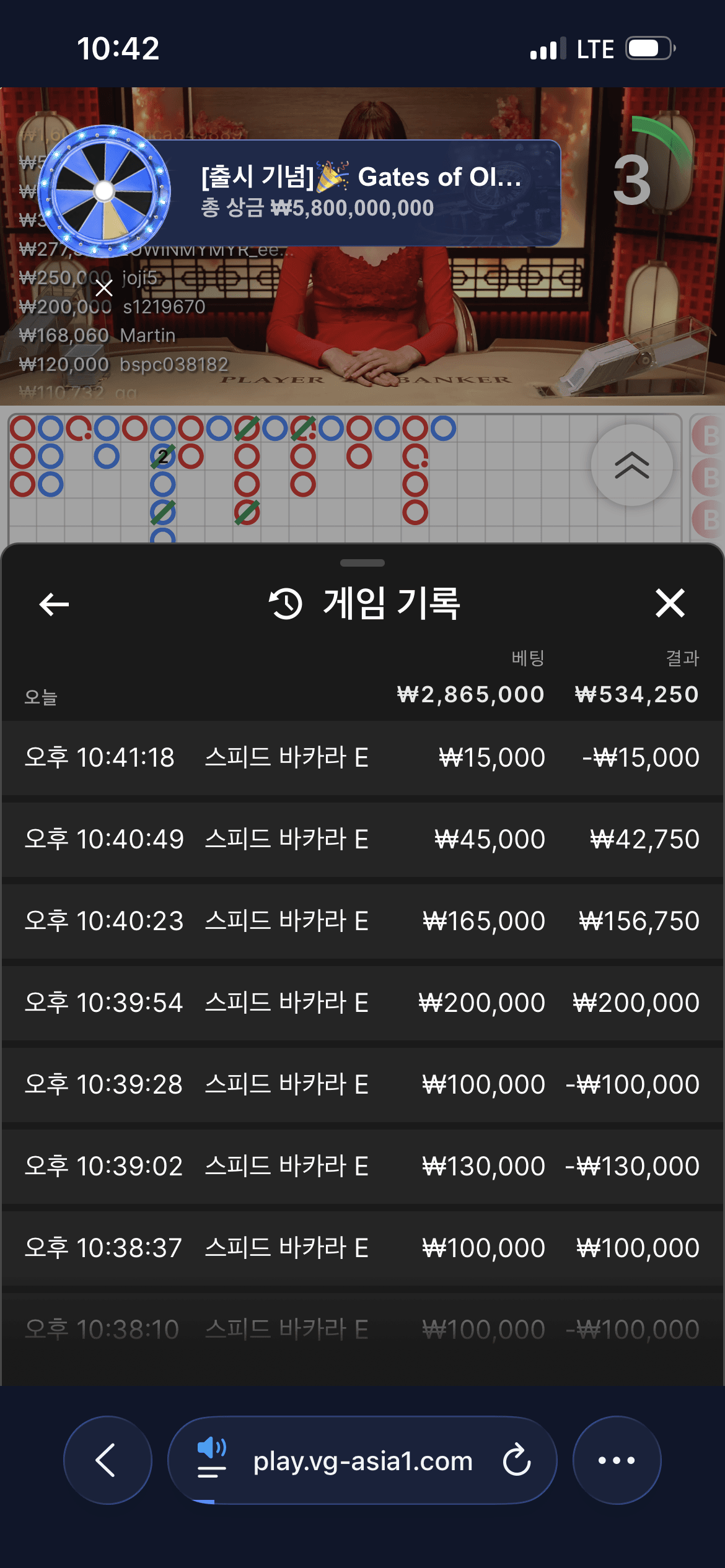The width and height of the screenshot is (725, 1568).
Task: Open the 오후 10:39:02 game record
Action: tap(362, 1166)
